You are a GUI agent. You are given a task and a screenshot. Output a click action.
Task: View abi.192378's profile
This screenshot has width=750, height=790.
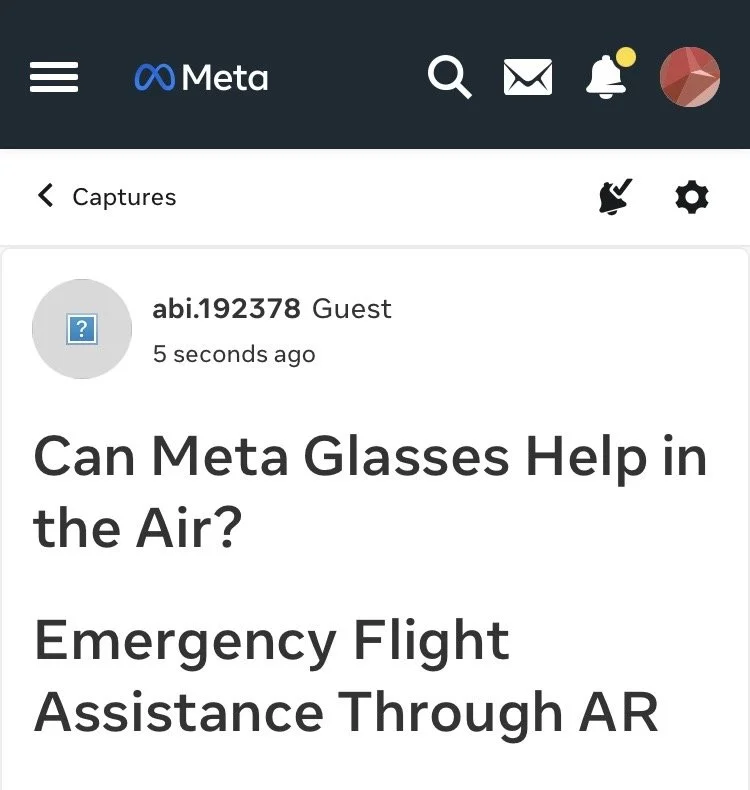[x=226, y=308]
